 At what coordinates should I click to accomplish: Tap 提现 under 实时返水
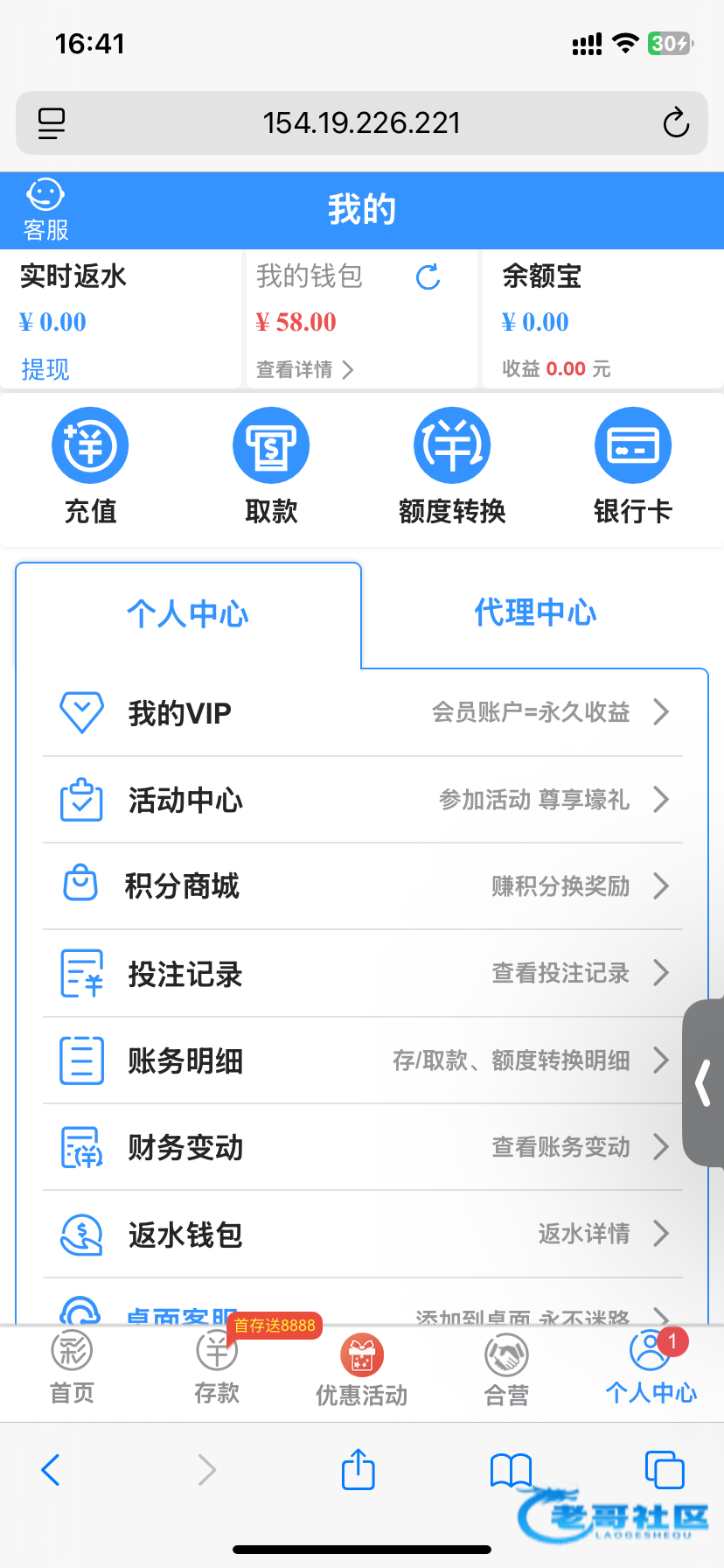point(45,369)
